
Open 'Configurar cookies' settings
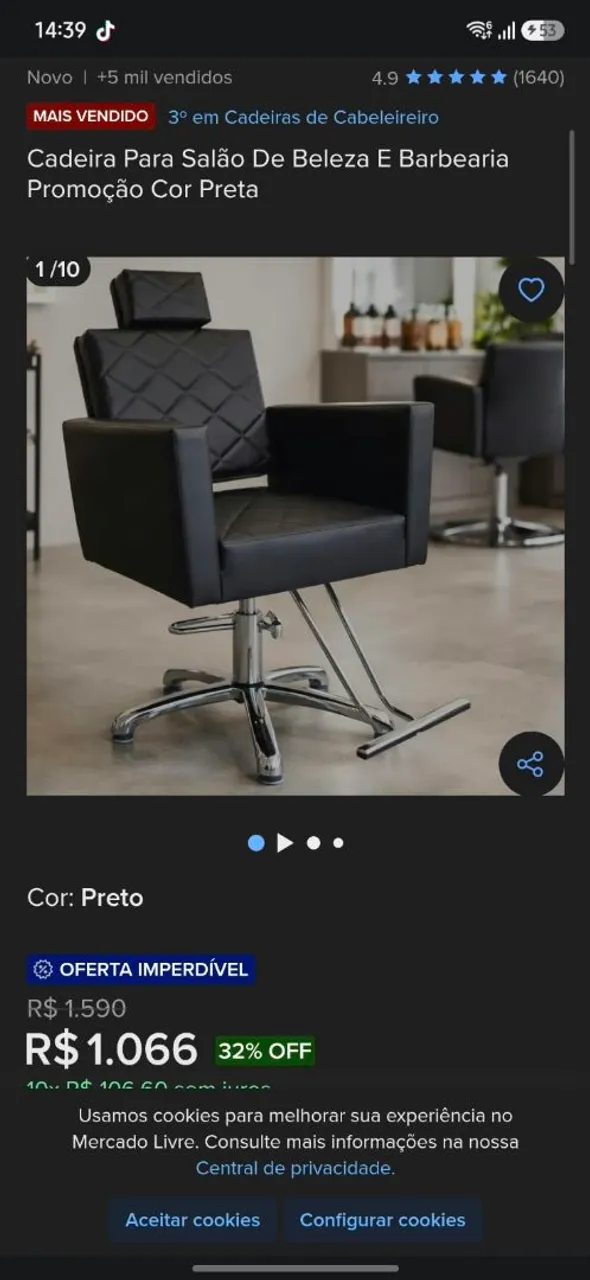382,1220
